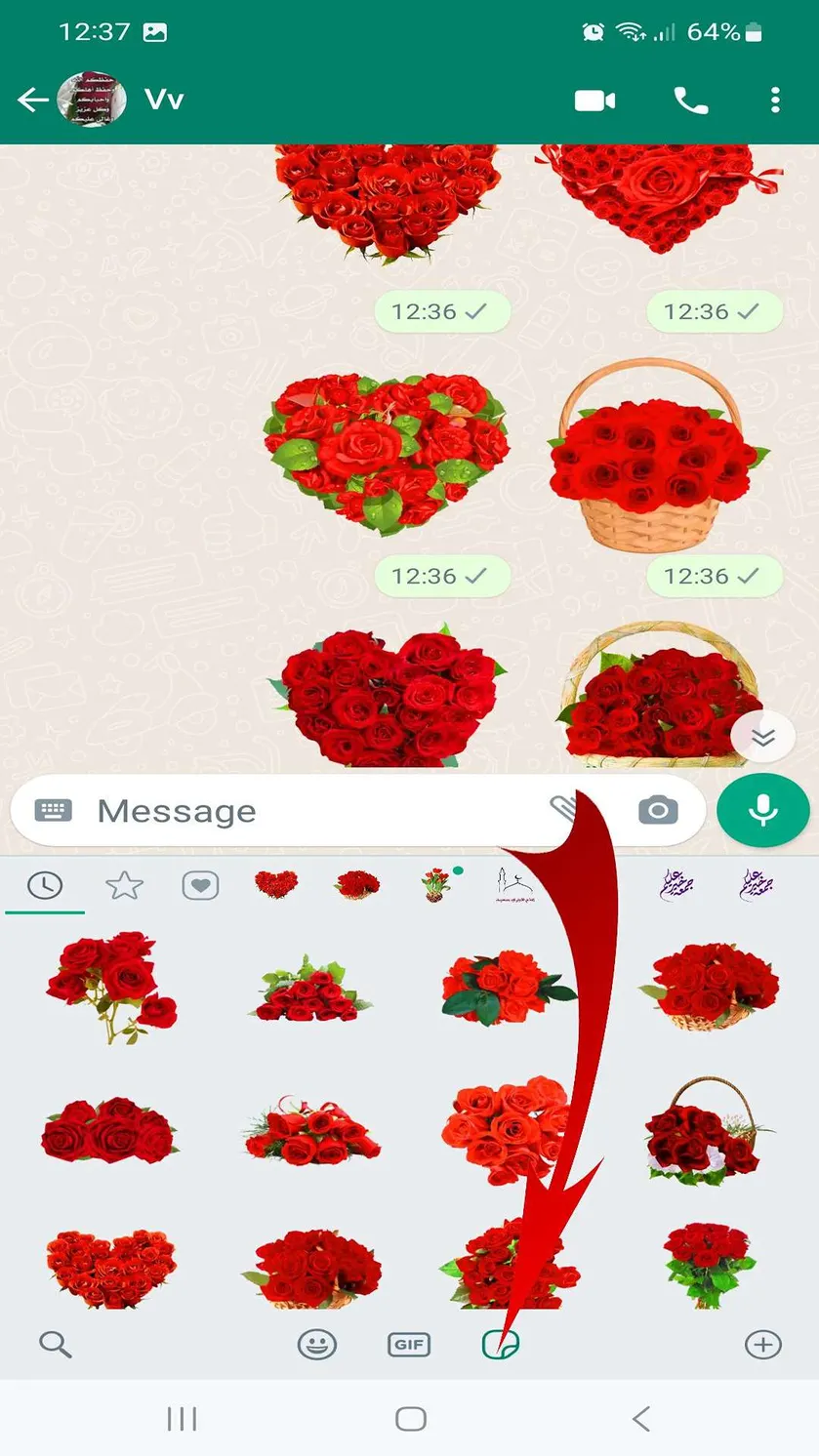Go back from the Vv chat
This screenshot has width=819, height=1456.
point(33,100)
